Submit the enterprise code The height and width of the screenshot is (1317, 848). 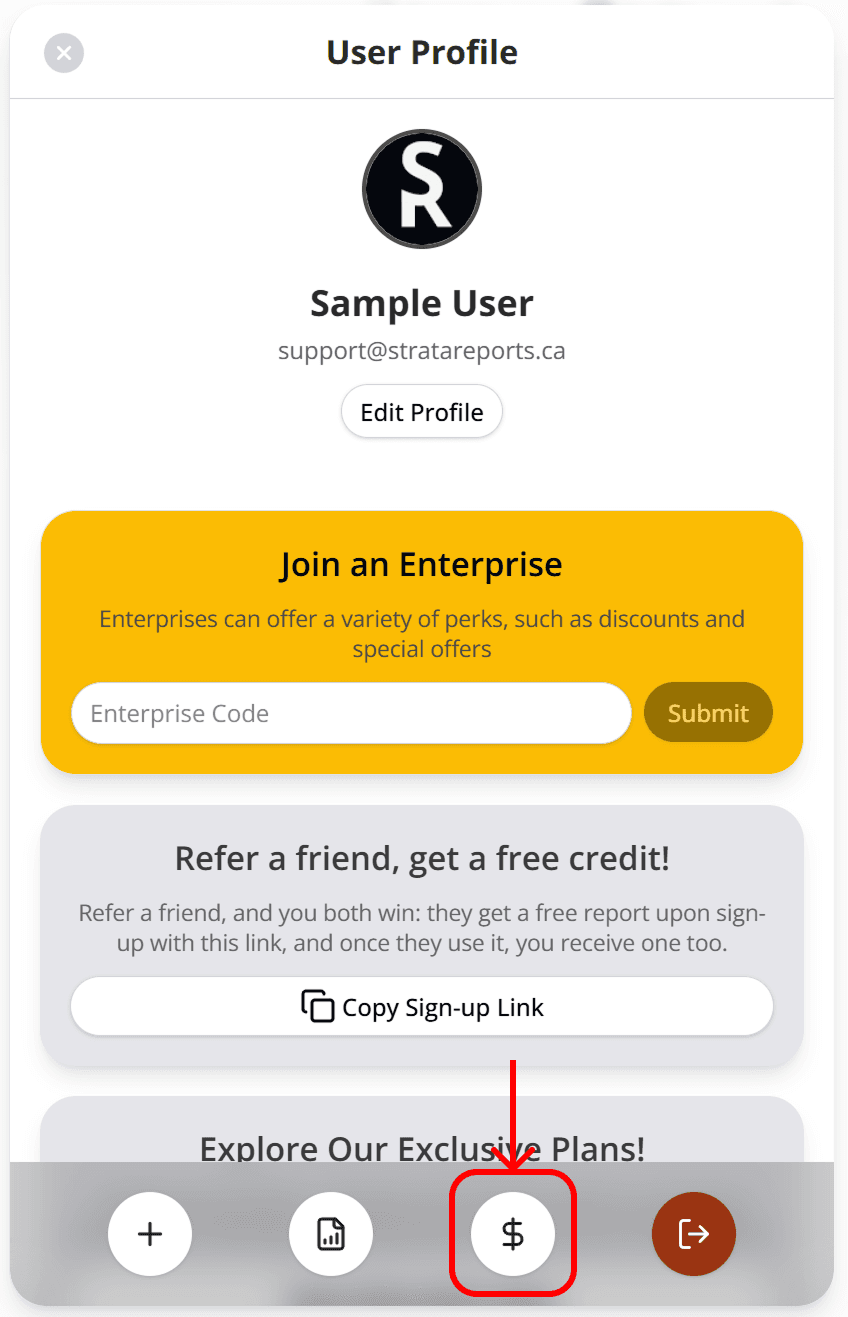(x=708, y=713)
